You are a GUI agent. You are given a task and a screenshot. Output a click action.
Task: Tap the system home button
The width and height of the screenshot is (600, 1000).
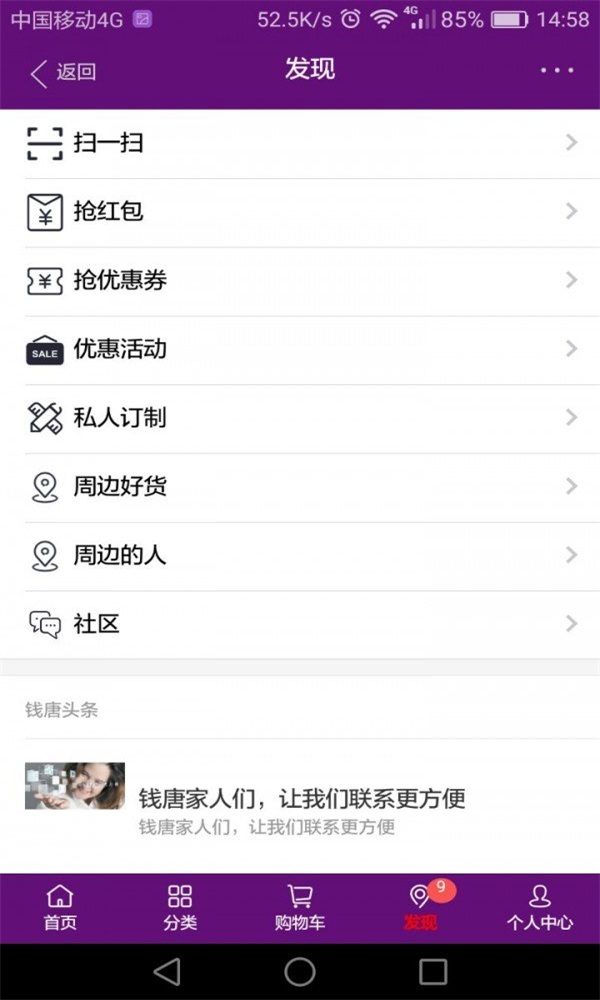click(x=300, y=971)
